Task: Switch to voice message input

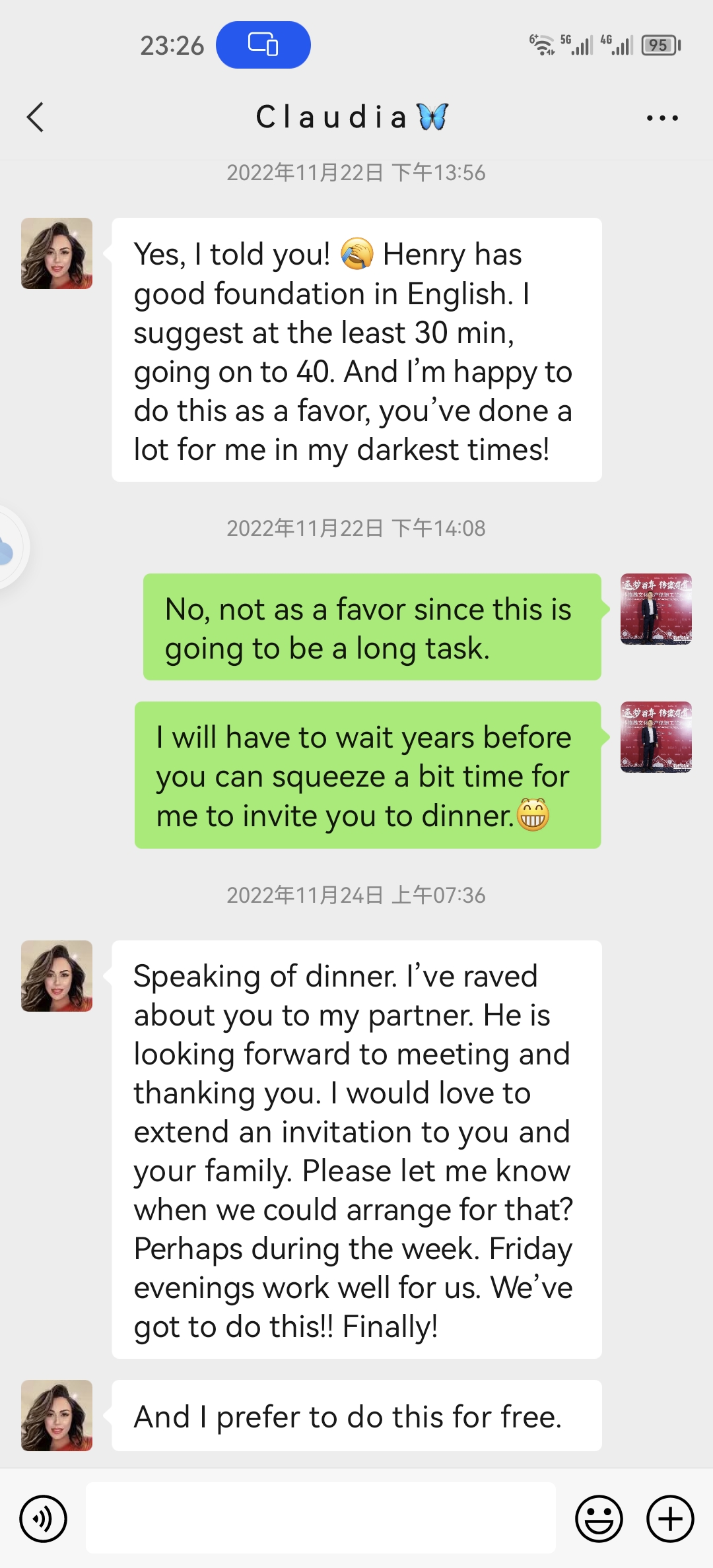Action: click(44, 1519)
